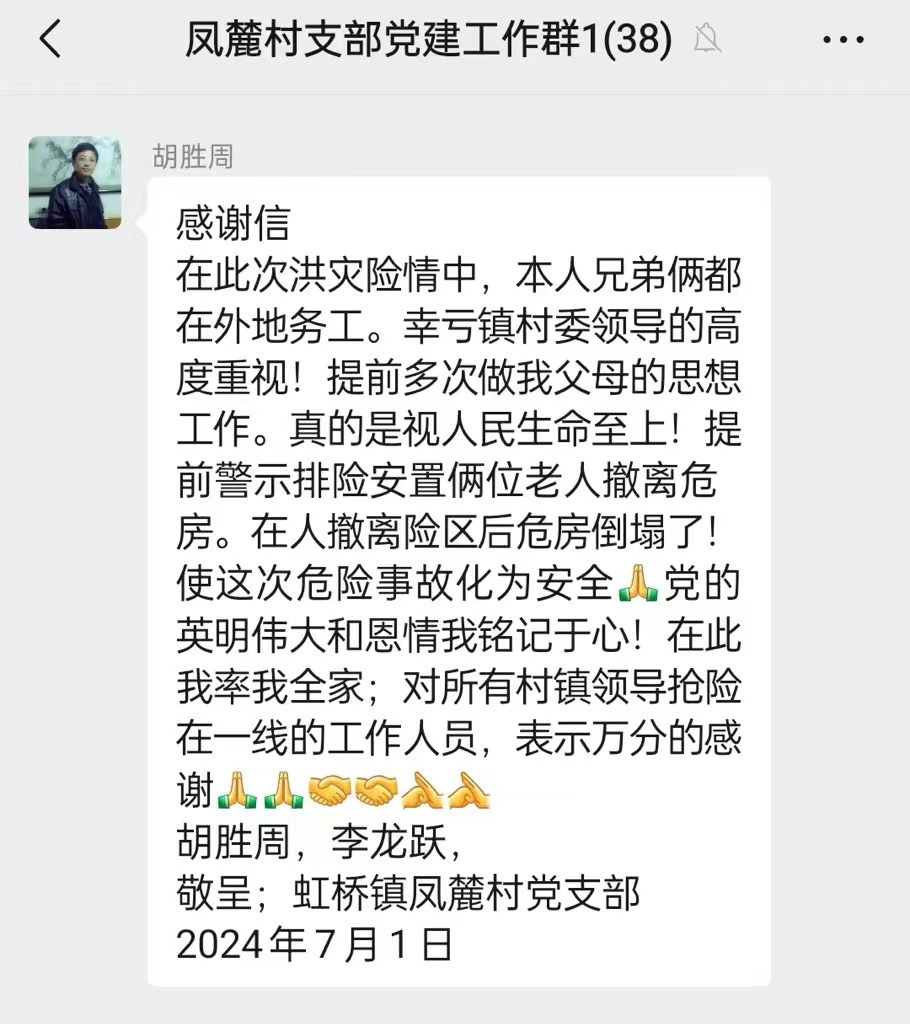Open the group chat overflow menu
This screenshot has height=1024, width=910.
842,40
